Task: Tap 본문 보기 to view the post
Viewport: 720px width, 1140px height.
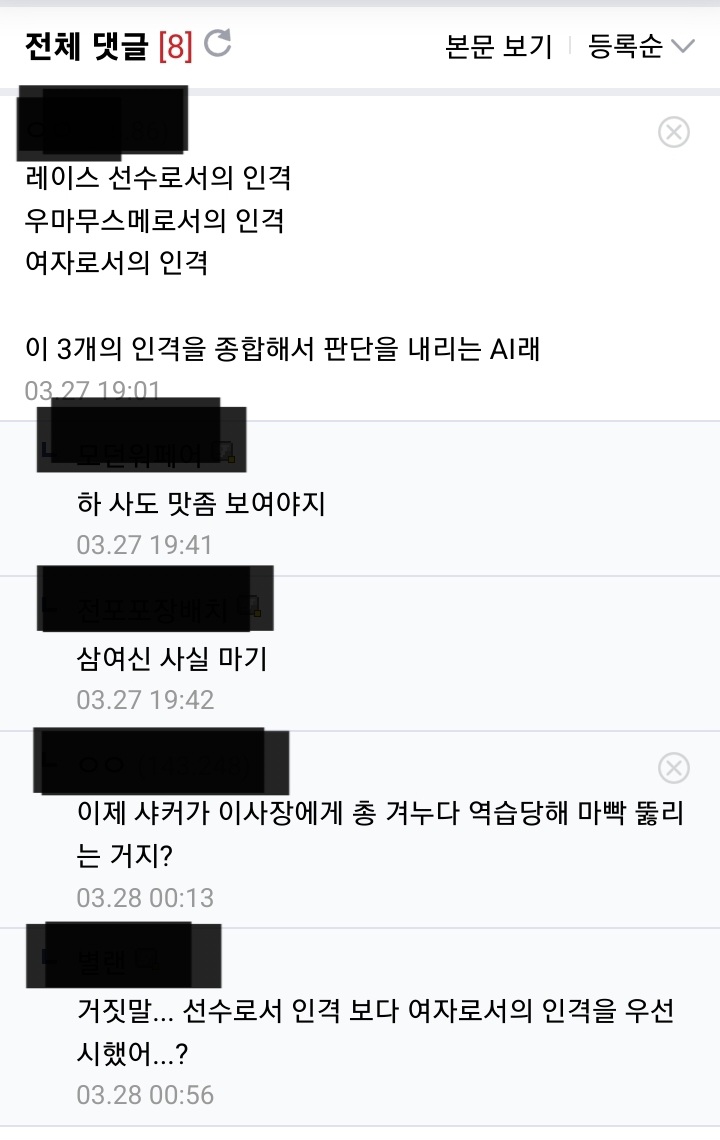Action: (x=498, y=47)
